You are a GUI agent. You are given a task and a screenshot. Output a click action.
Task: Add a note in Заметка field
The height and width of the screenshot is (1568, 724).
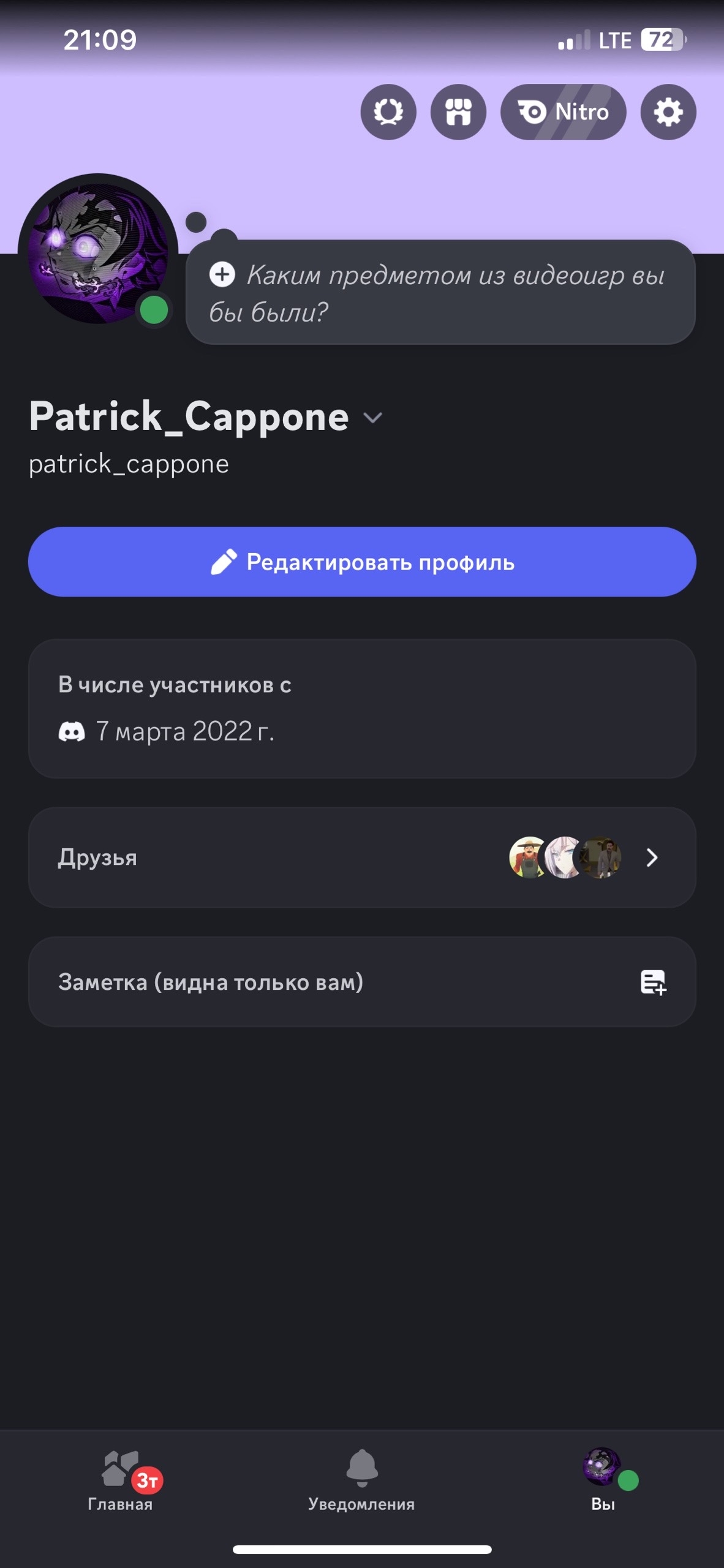click(362, 982)
